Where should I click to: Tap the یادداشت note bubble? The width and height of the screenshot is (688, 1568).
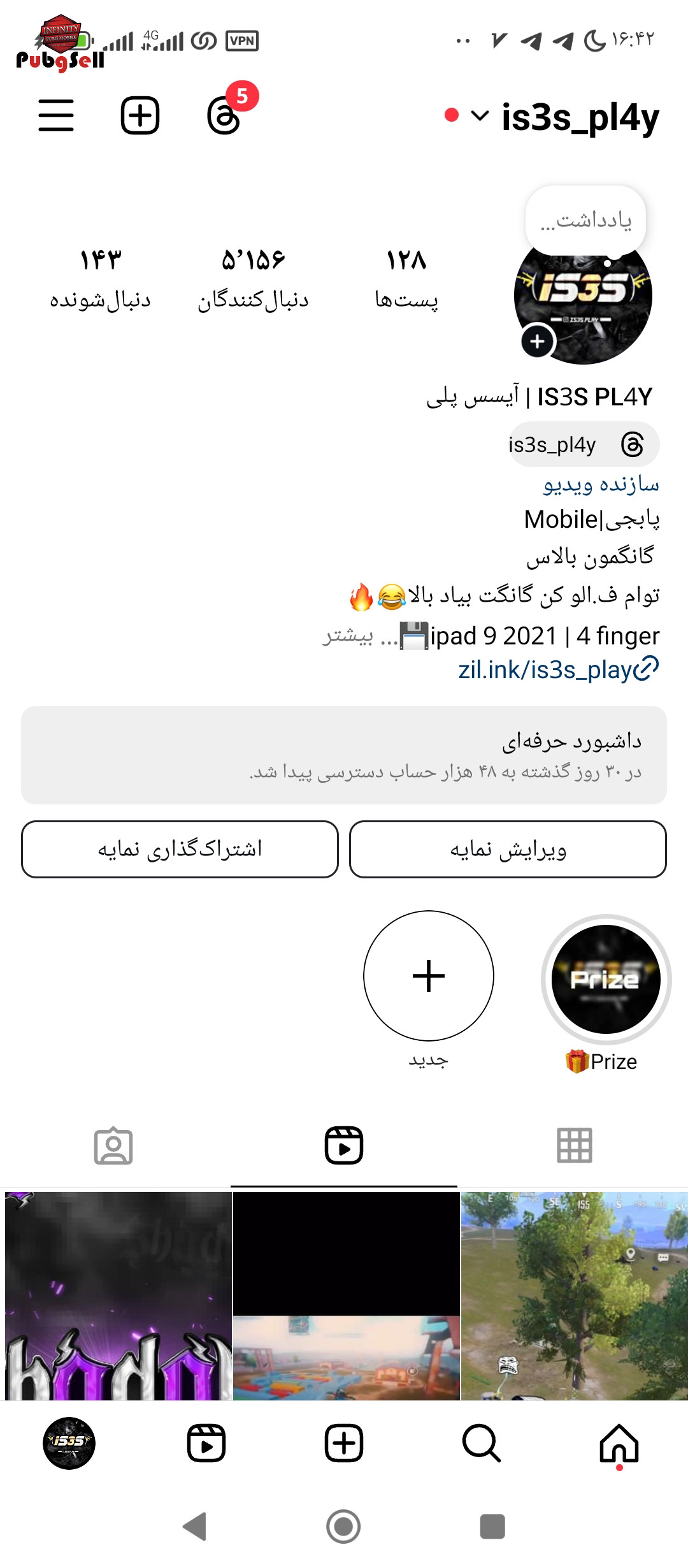(585, 219)
